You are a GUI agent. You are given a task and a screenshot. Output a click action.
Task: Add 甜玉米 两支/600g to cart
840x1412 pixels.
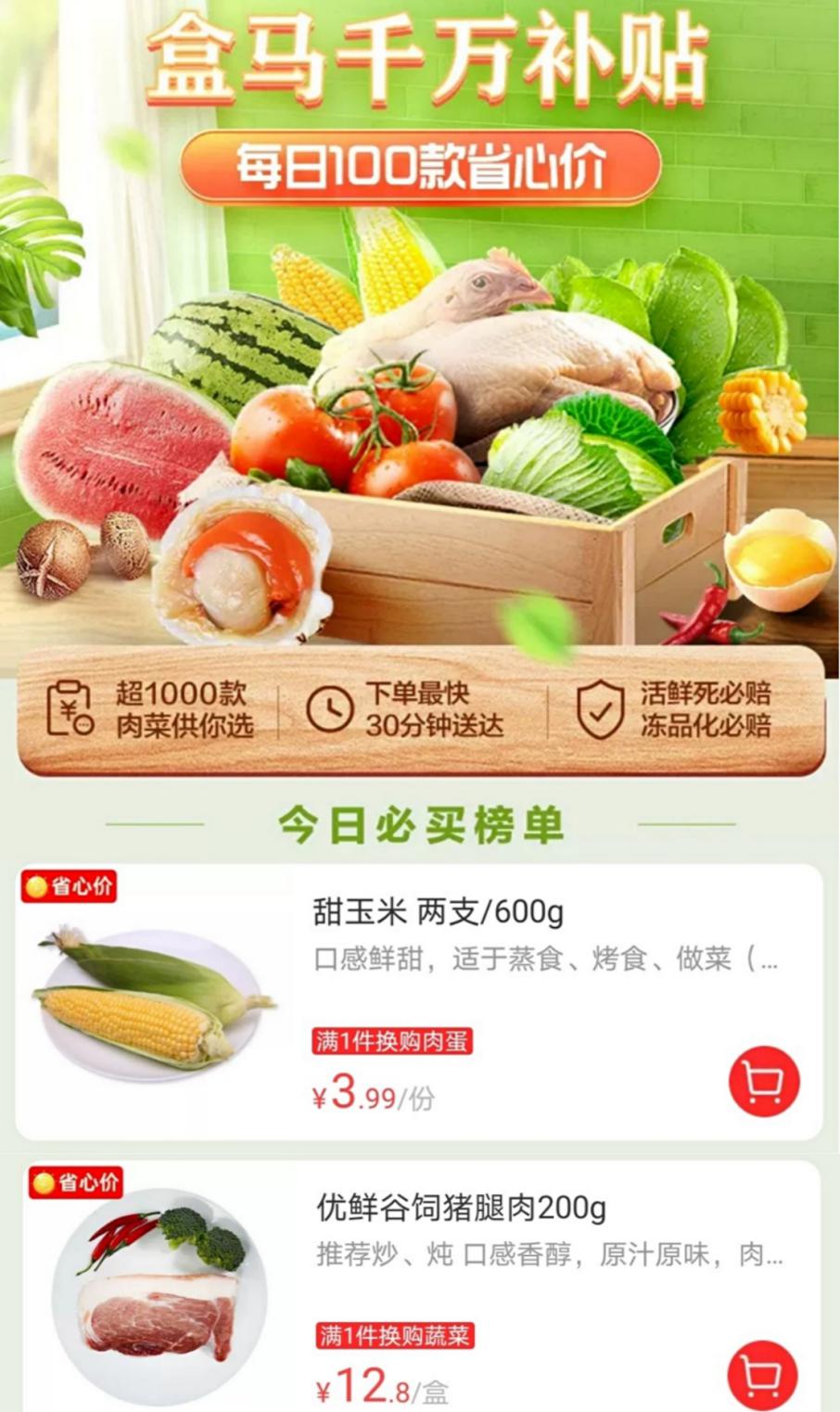pyautogui.click(x=763, y=1081)
